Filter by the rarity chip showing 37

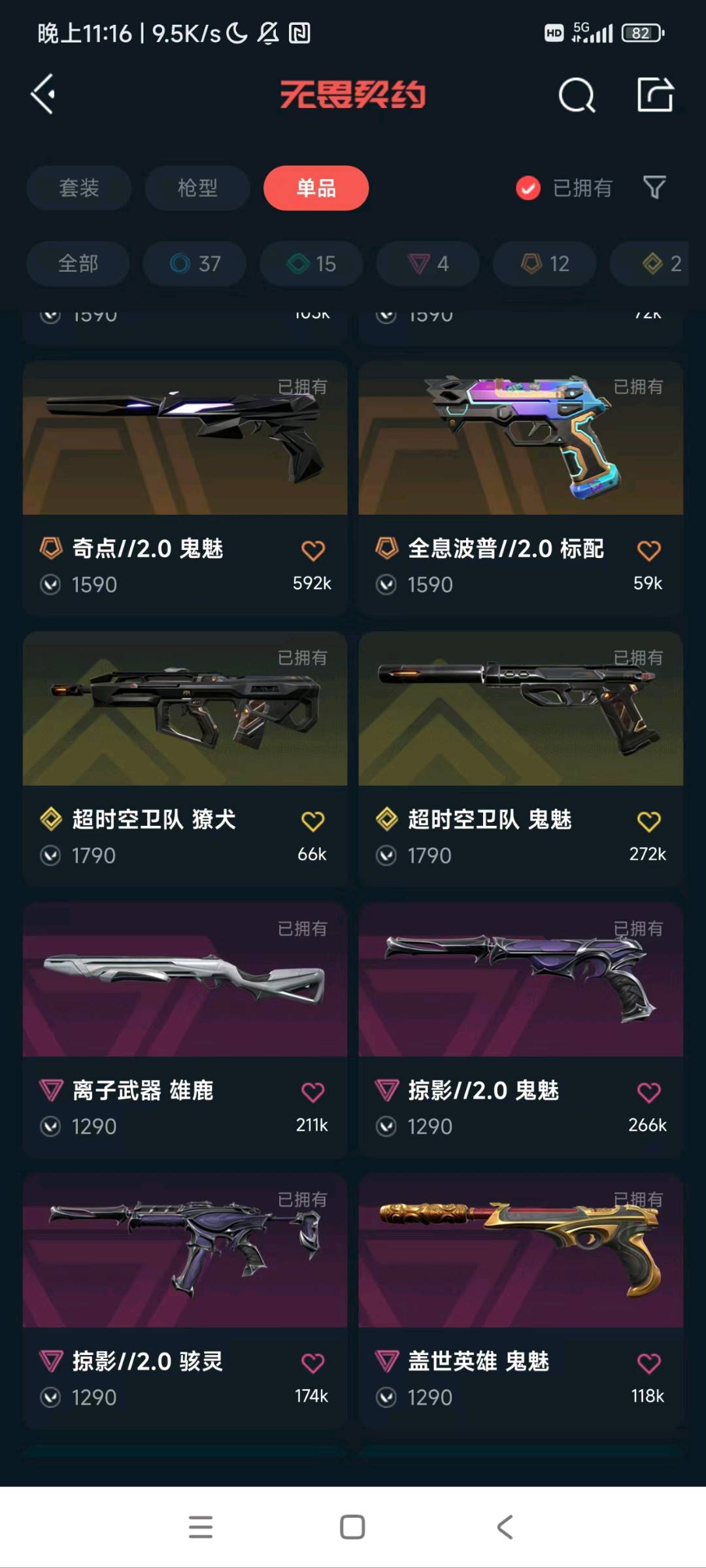(195, 263)
